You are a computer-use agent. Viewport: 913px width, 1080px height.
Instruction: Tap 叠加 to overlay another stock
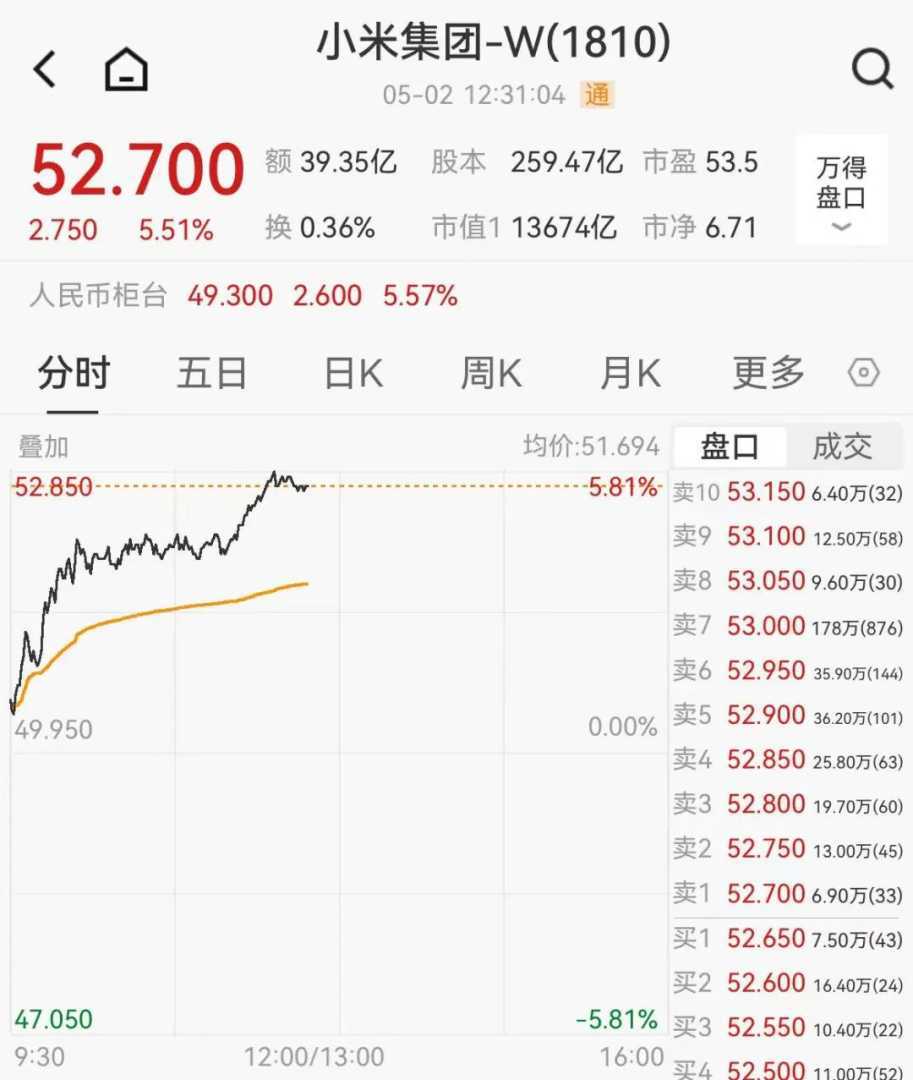click(x=43, y=447)
